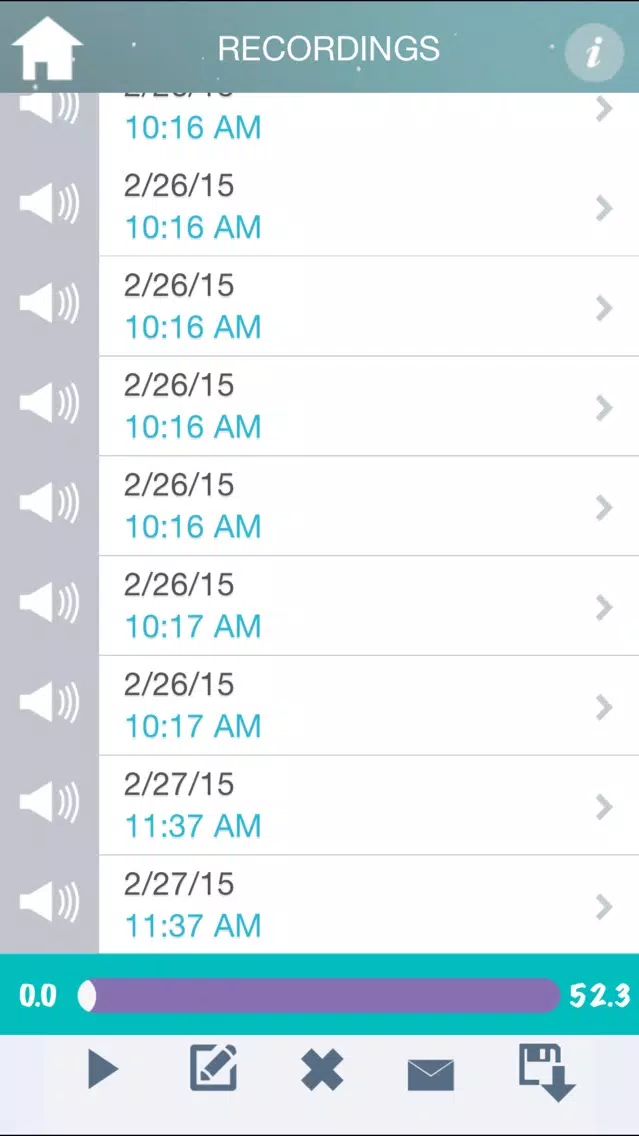Image resolution: width=639 pixels, height=1136 pixels.
Task: Go to the home screen icon
Action: (47, 49)
